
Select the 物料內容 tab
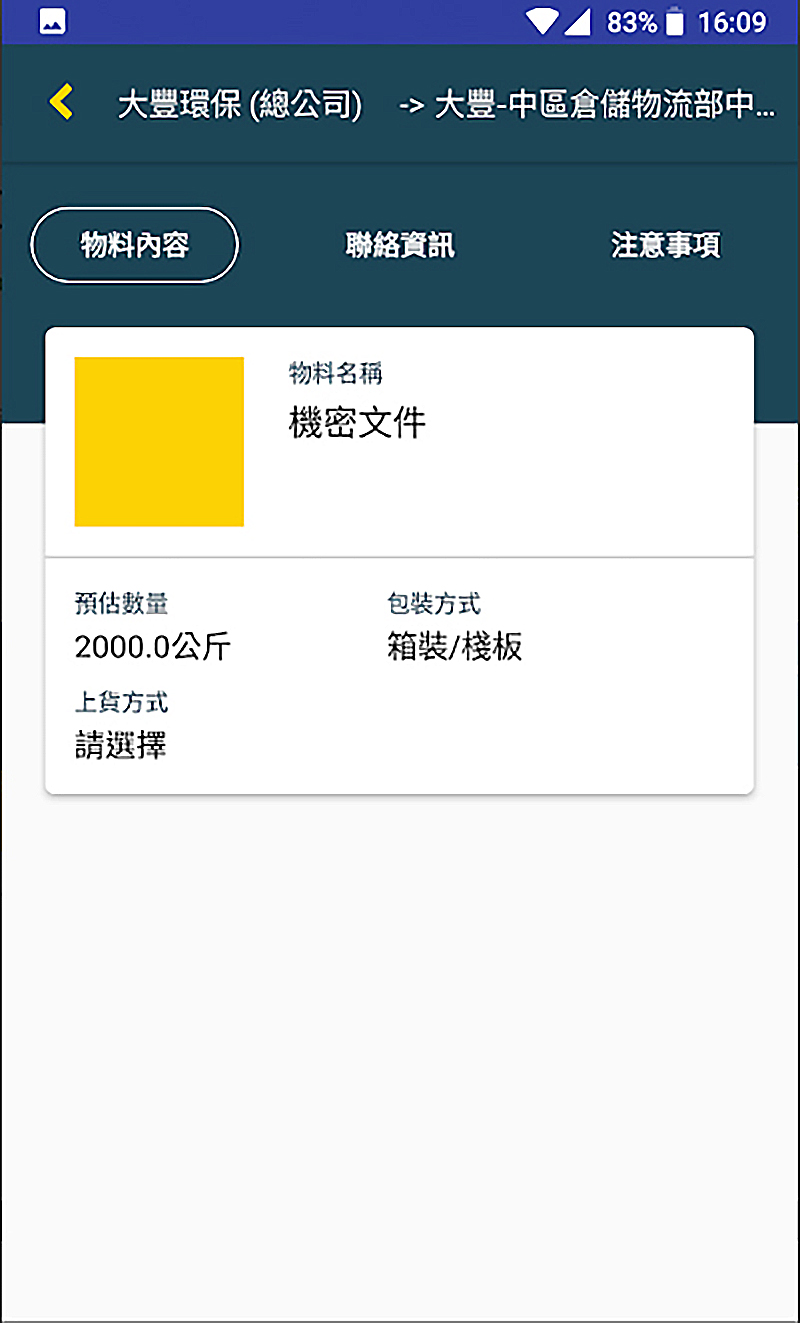[135, 245]
